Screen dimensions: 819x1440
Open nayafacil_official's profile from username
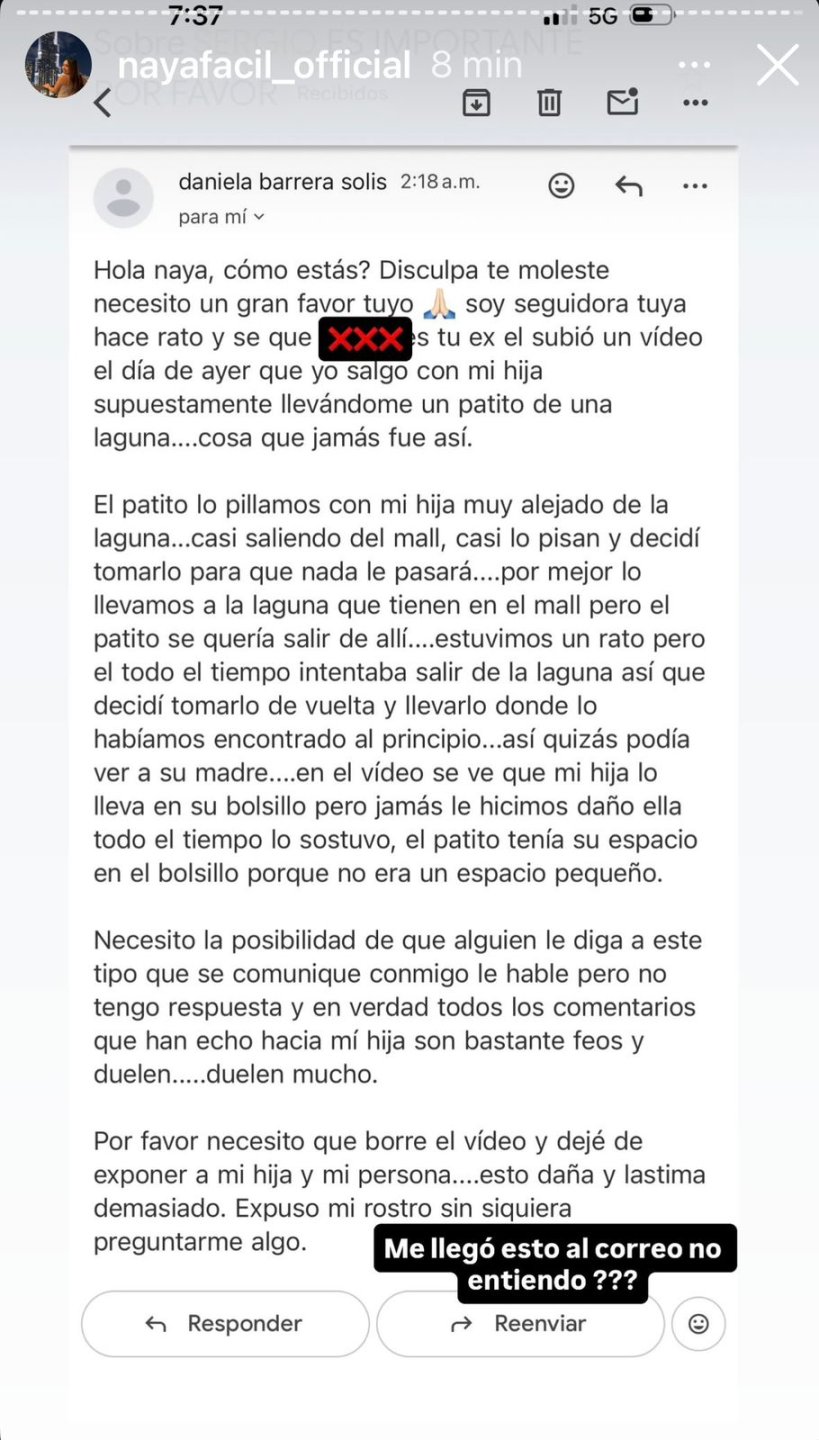click(264, 66)
